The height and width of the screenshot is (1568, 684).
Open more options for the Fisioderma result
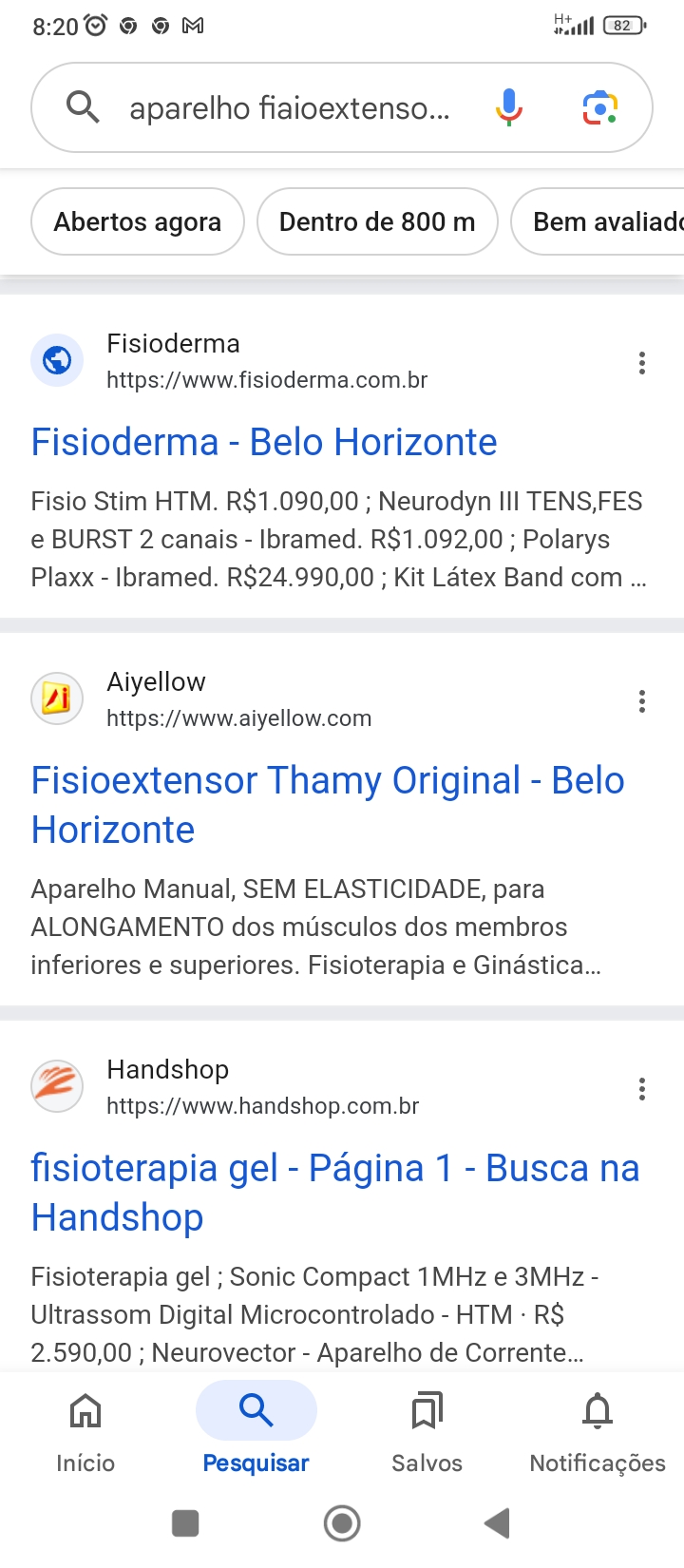click(642, 362)
